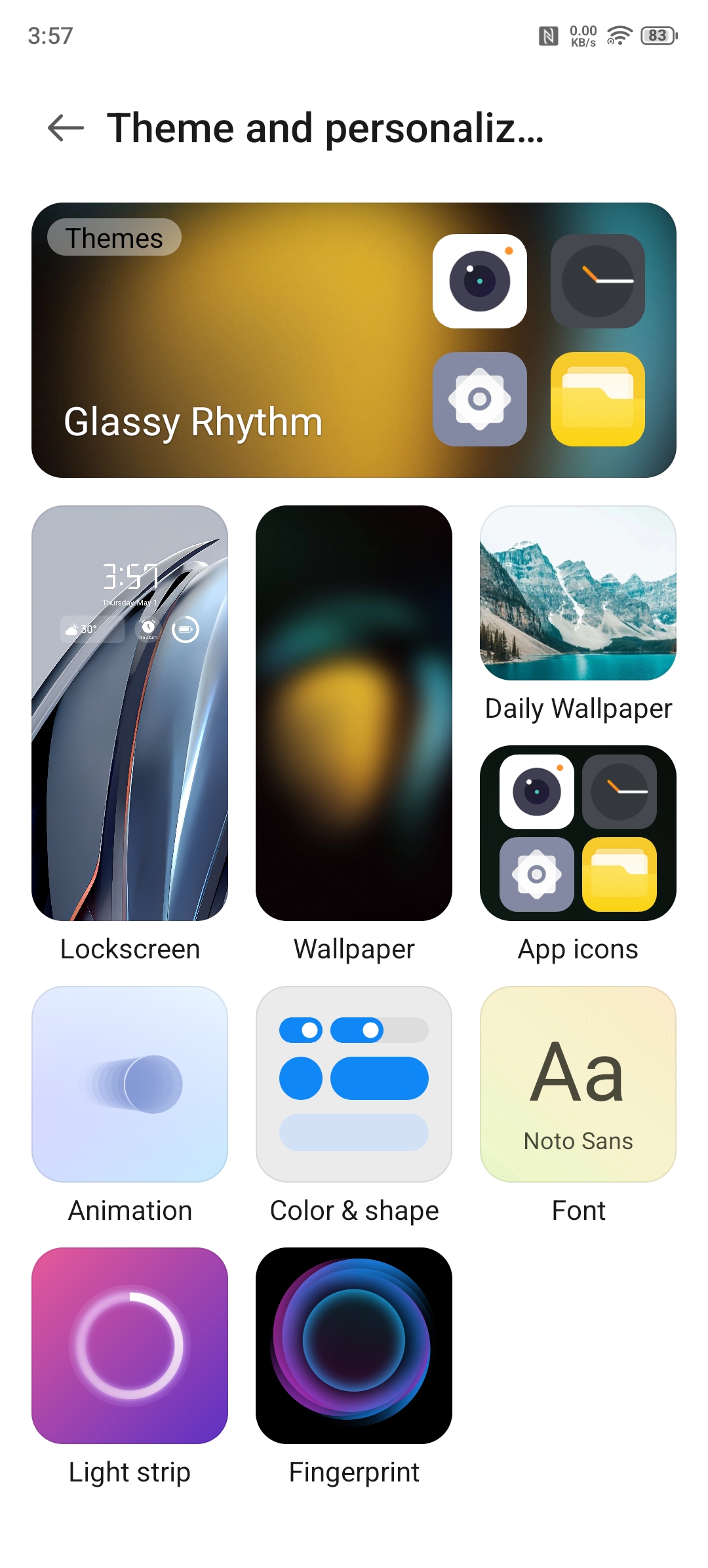708x1568 pixels.
Task: Open the Wallpaper settings tile
Action: coord(354,713)
